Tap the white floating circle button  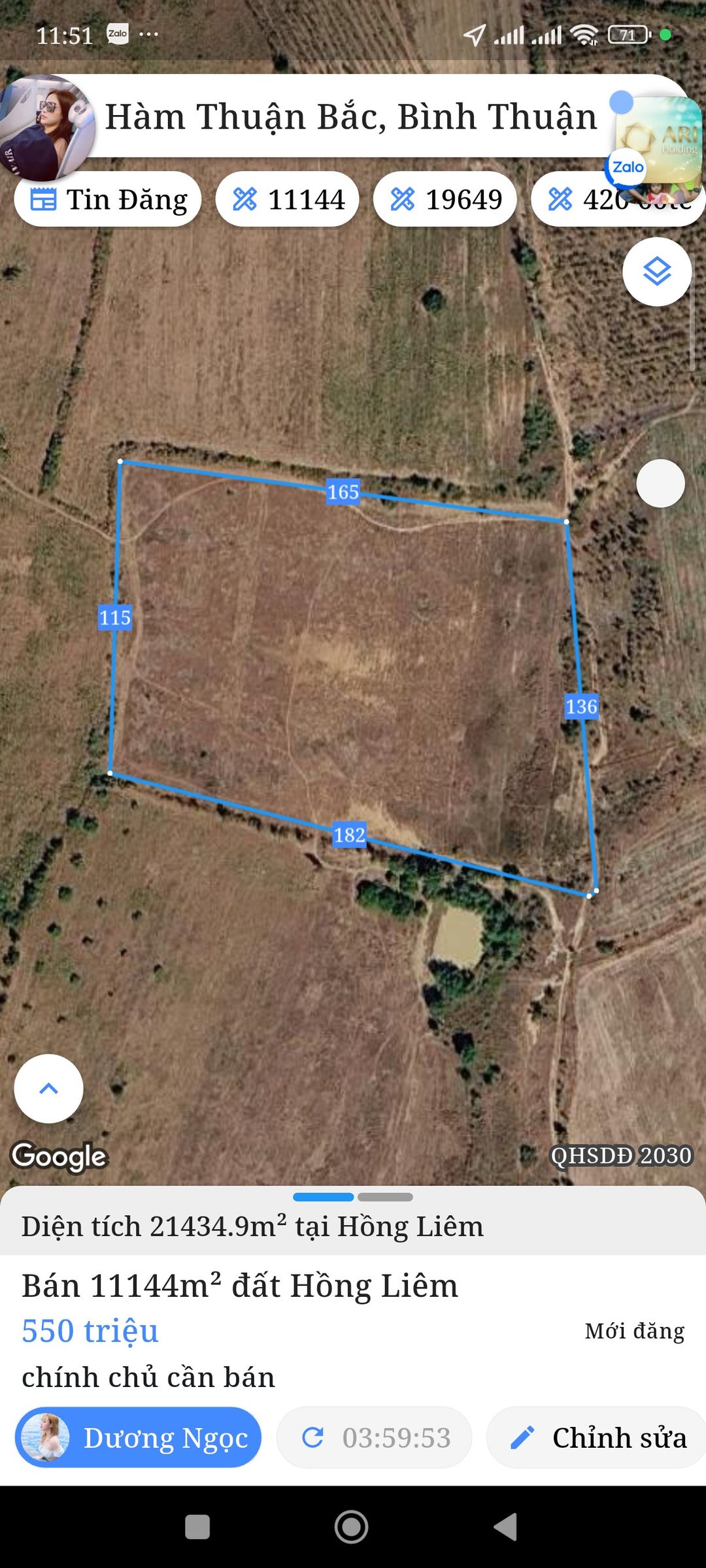click(x=660, y=483)
